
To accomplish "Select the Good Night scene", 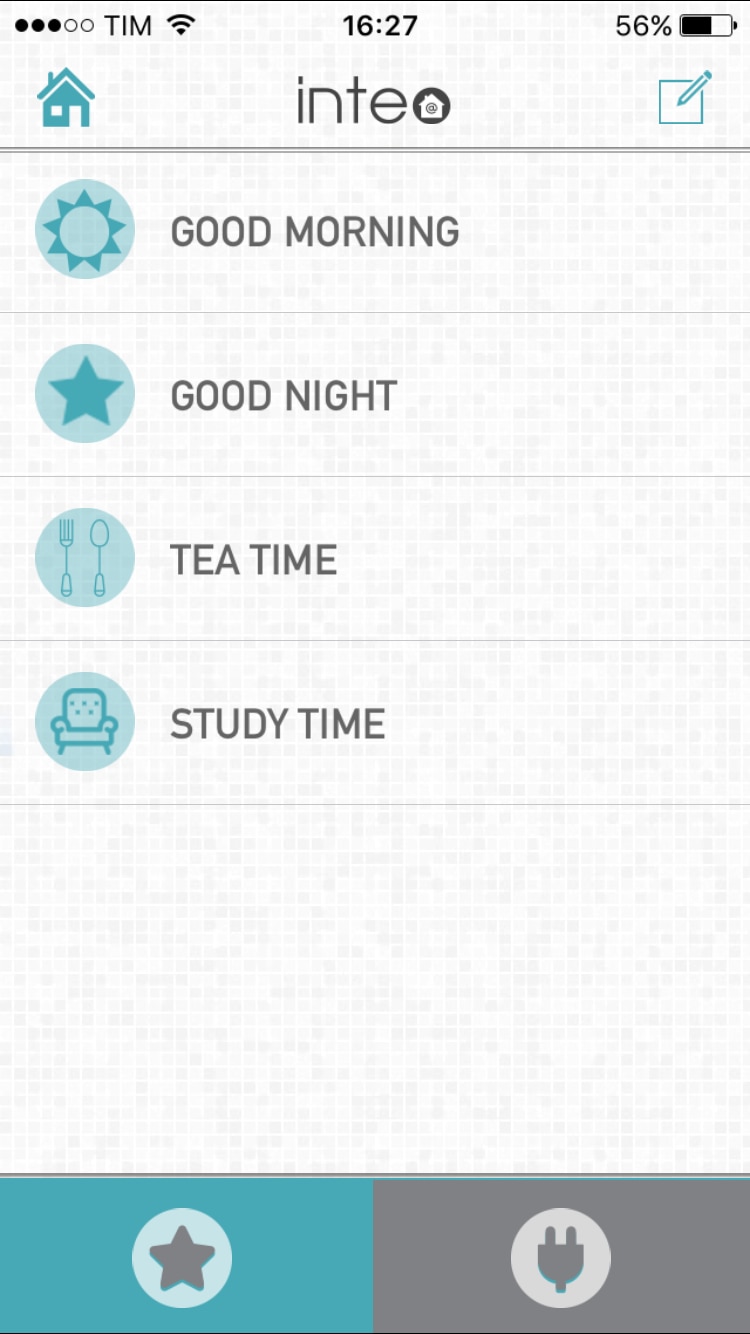I will pos(283,395).
